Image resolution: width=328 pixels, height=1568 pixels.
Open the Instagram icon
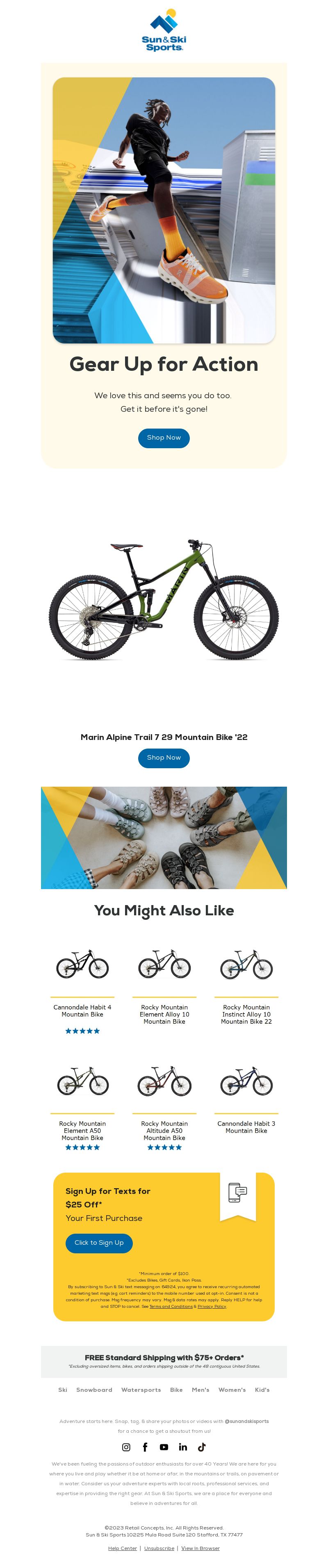[x=126, y=1447]
